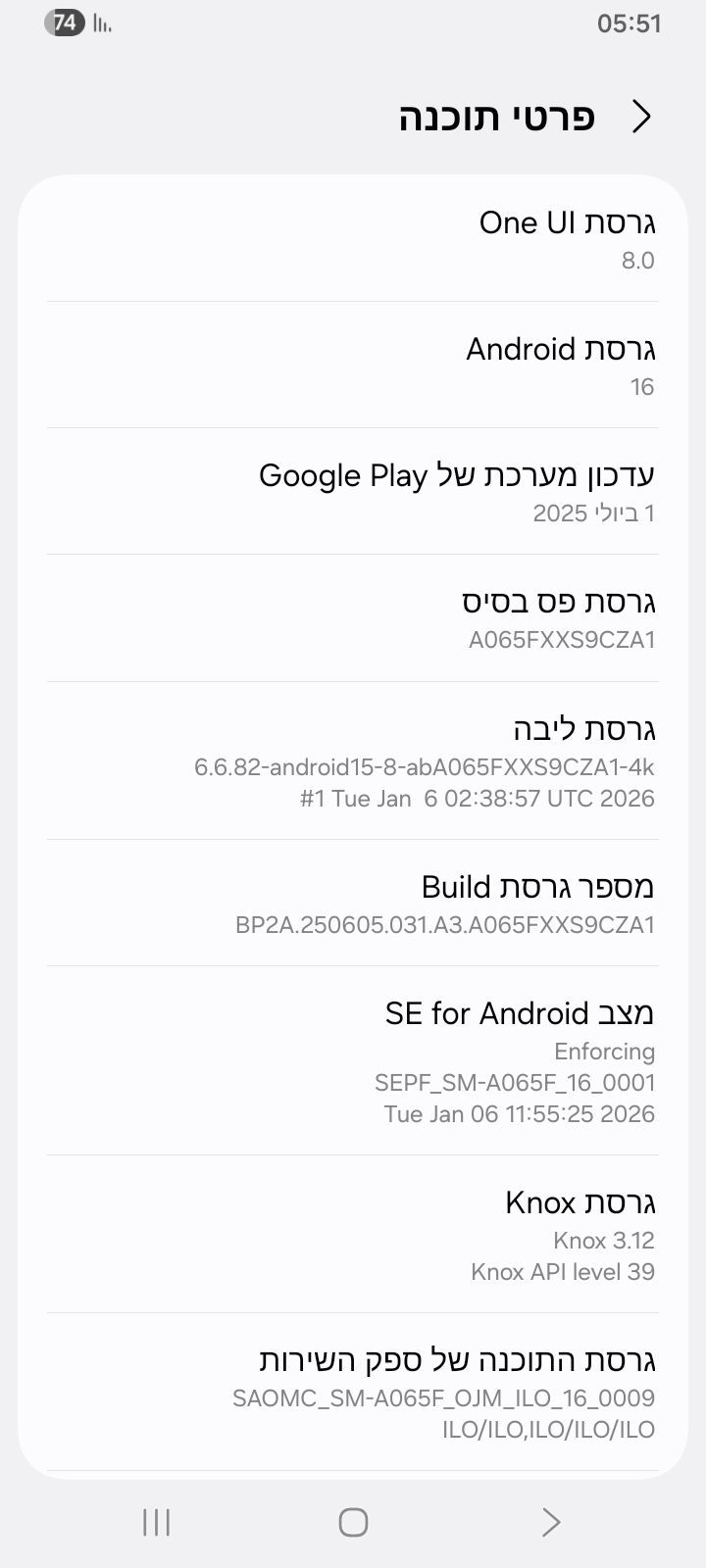Tap the גרסת ליבה row
This screenshot has width=706, height=1568.
pos(353,761)
